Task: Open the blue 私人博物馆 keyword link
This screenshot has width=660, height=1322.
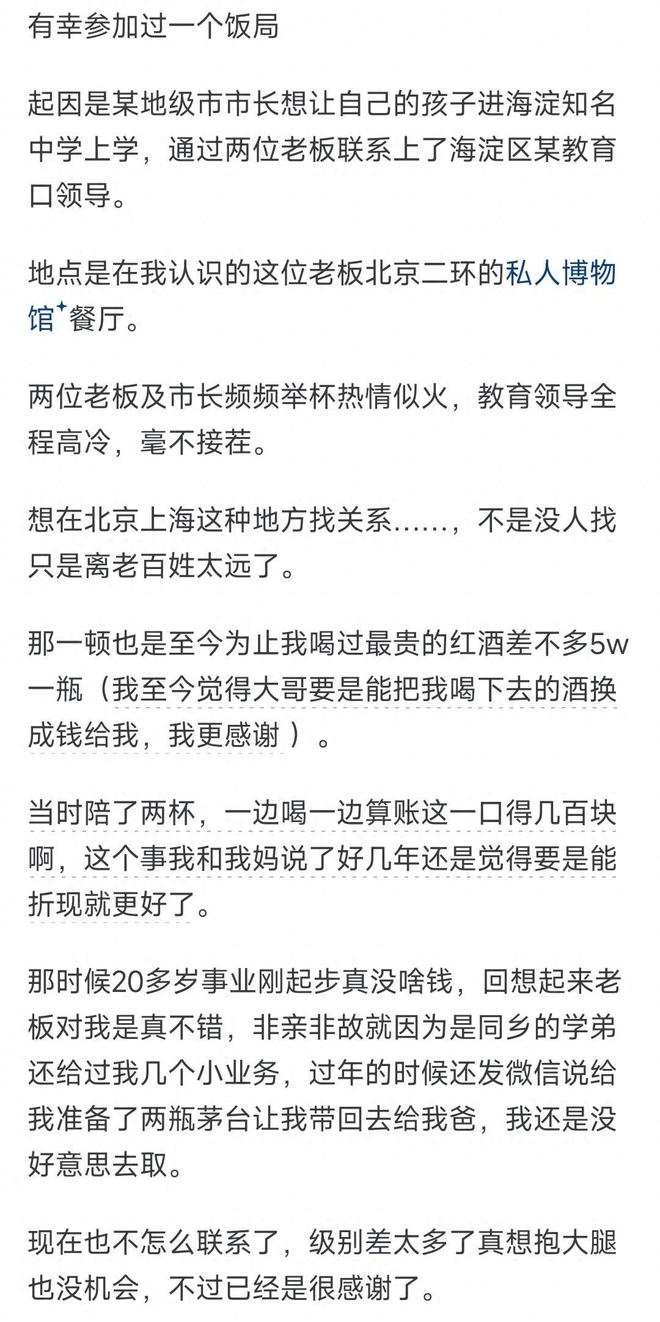Action: coord(560,273)
